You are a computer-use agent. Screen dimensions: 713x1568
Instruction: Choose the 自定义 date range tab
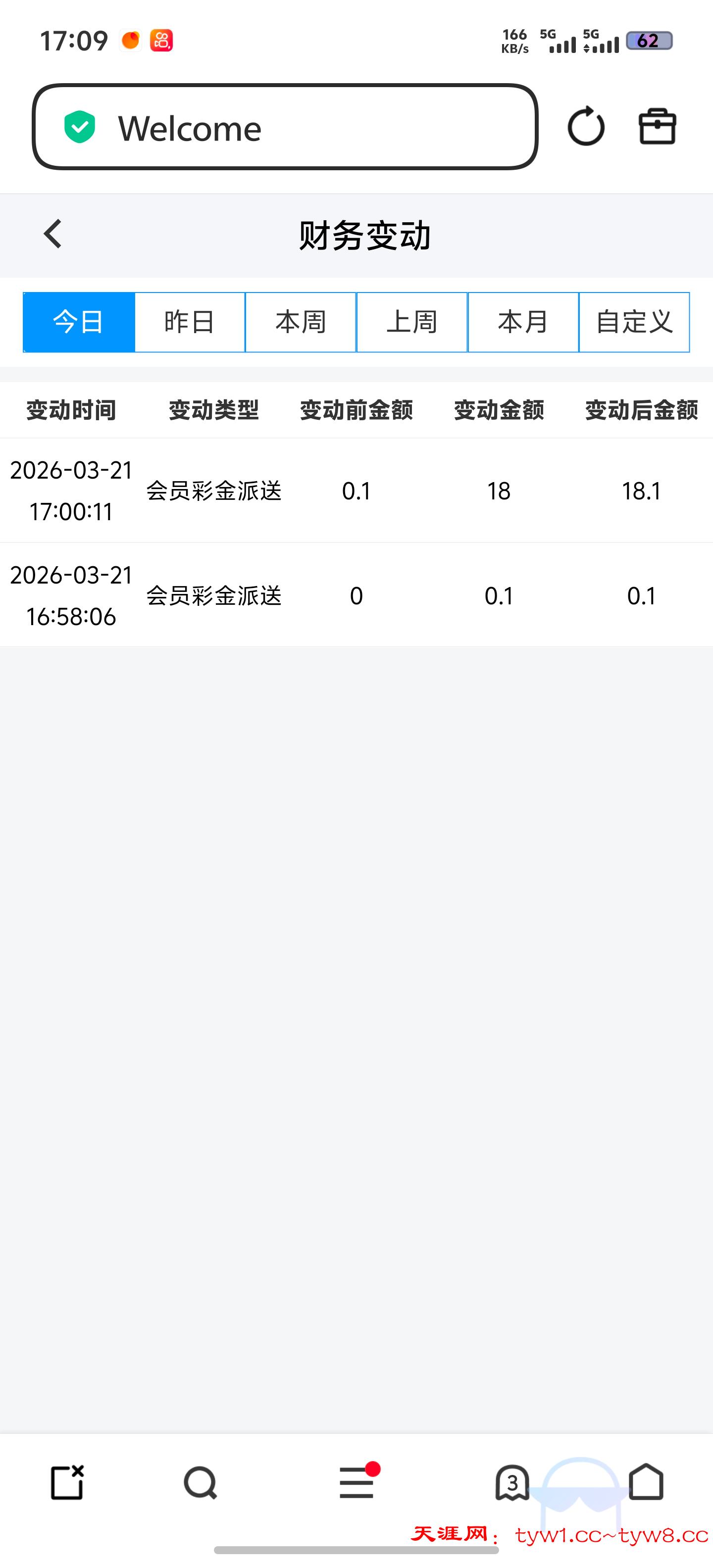pyautogui.click(x=634, y=322)
